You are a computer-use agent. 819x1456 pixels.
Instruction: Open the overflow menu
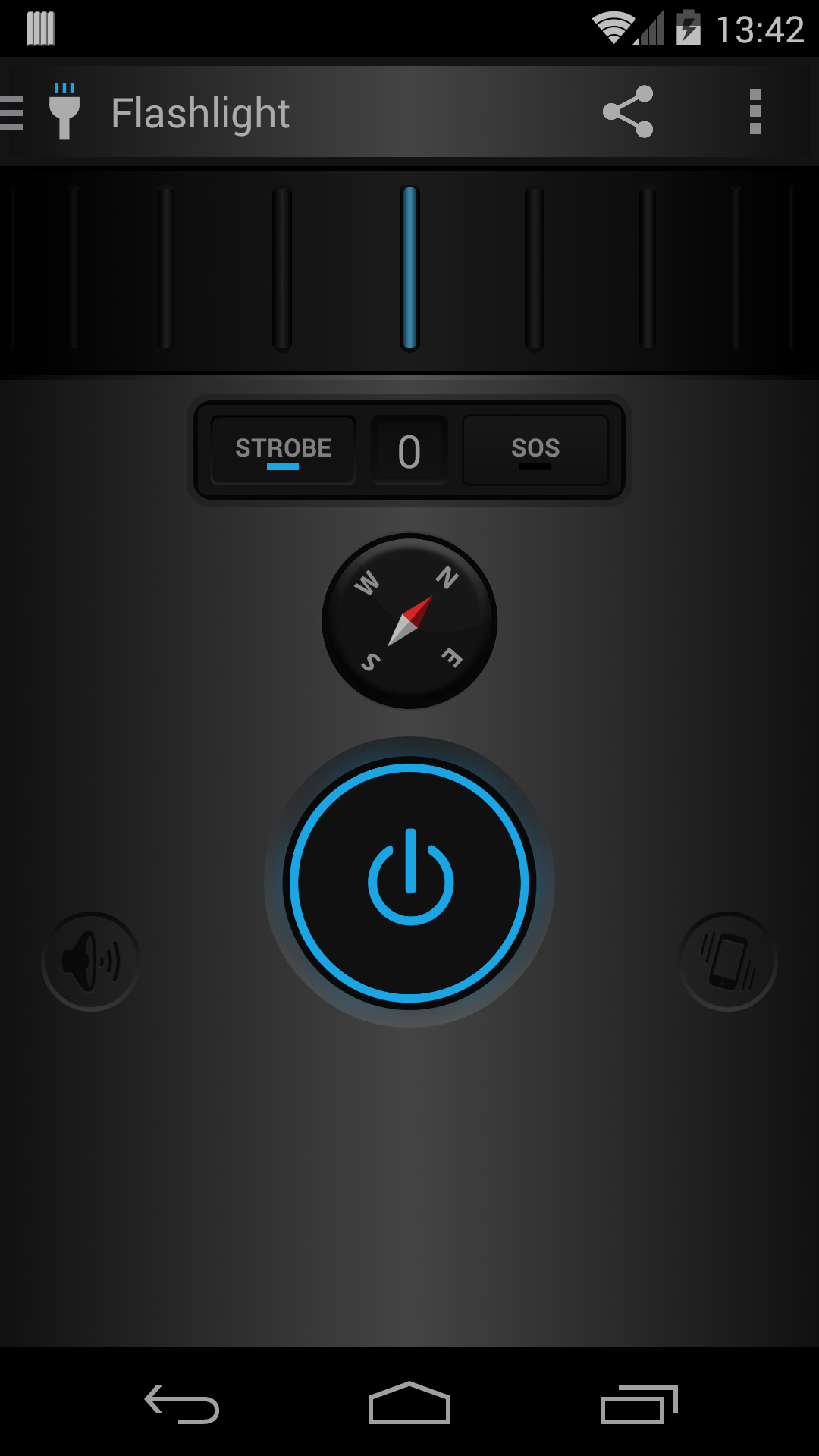[755, 111]
